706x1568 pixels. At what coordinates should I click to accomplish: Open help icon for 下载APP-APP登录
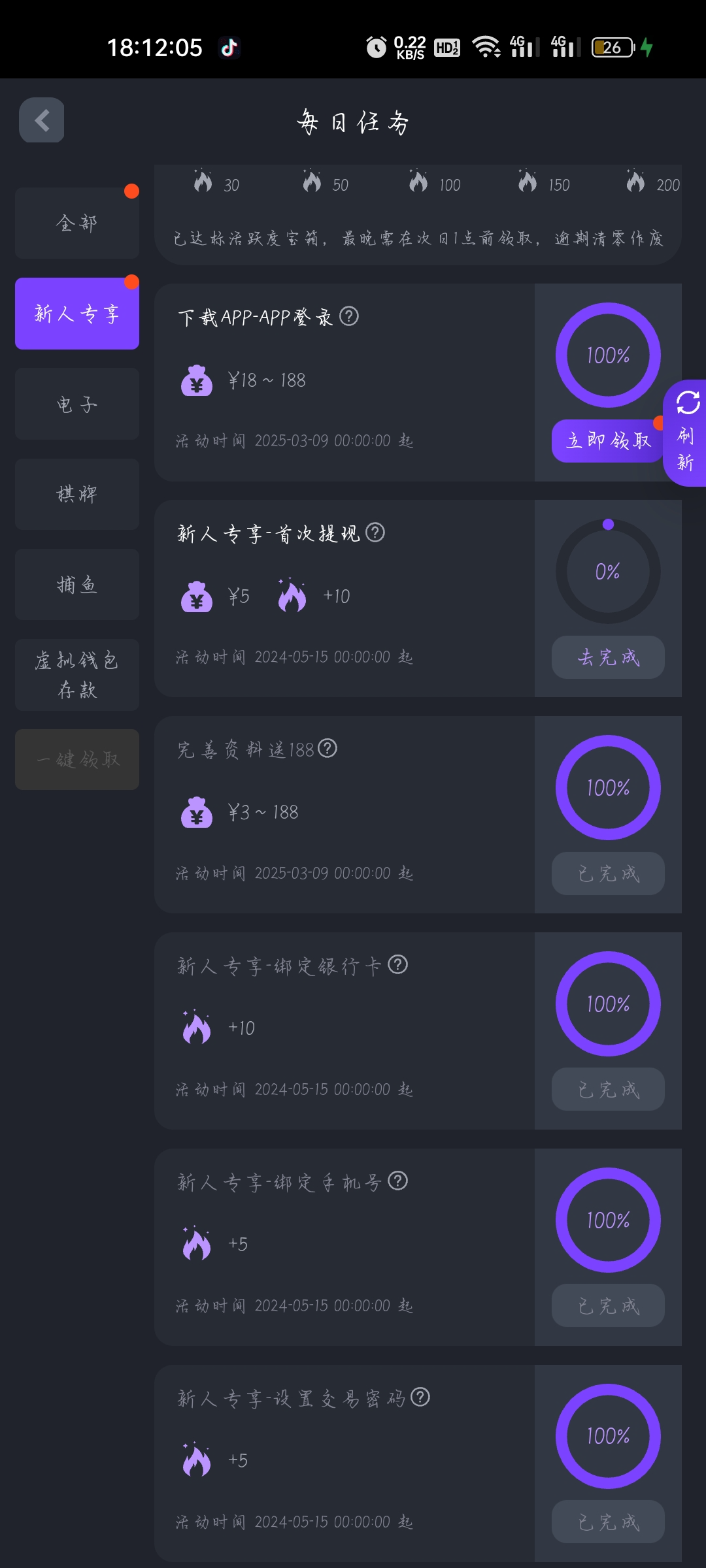(x=349, y=316)
